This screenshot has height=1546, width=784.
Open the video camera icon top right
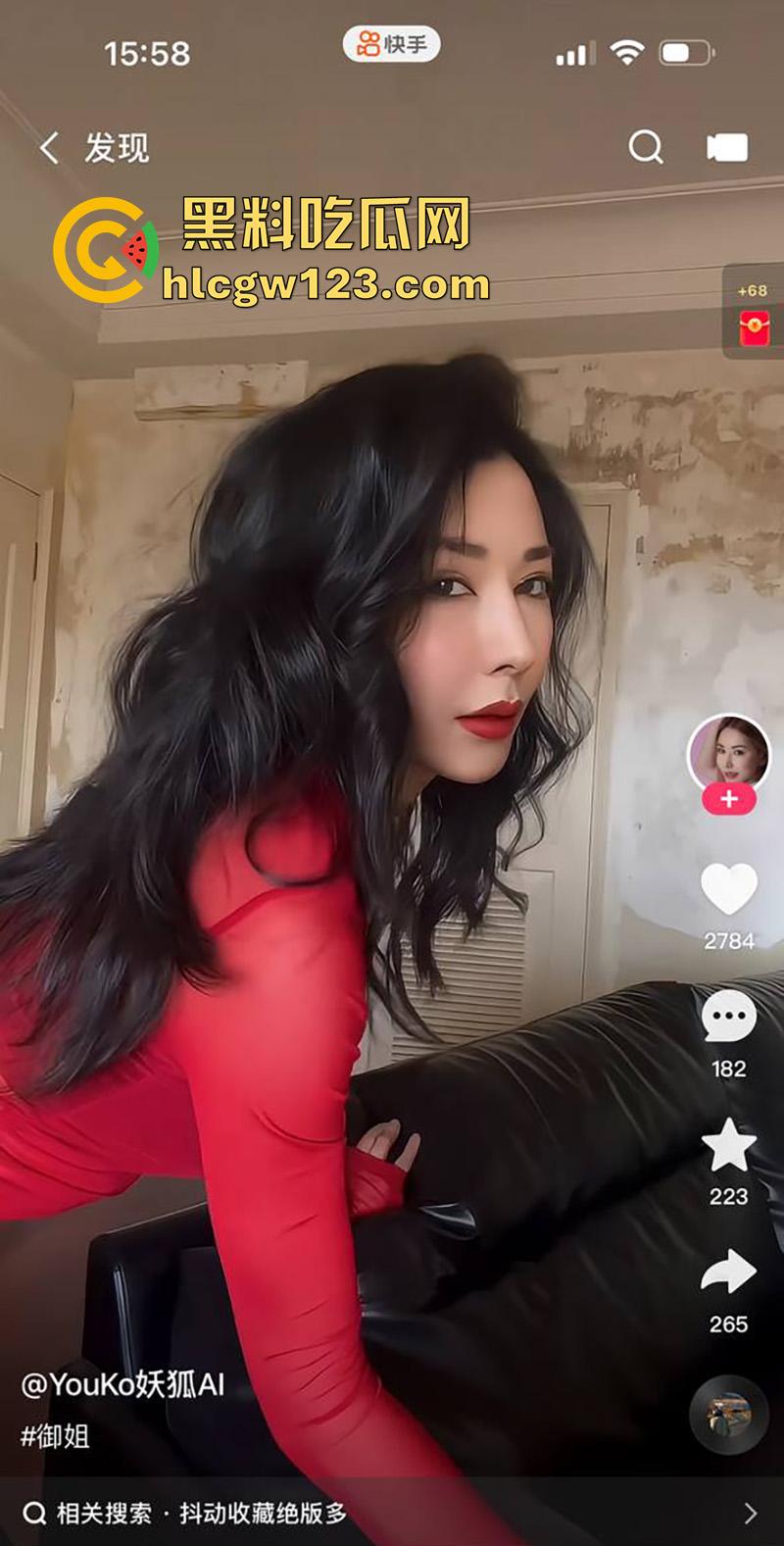coord(727,147)
